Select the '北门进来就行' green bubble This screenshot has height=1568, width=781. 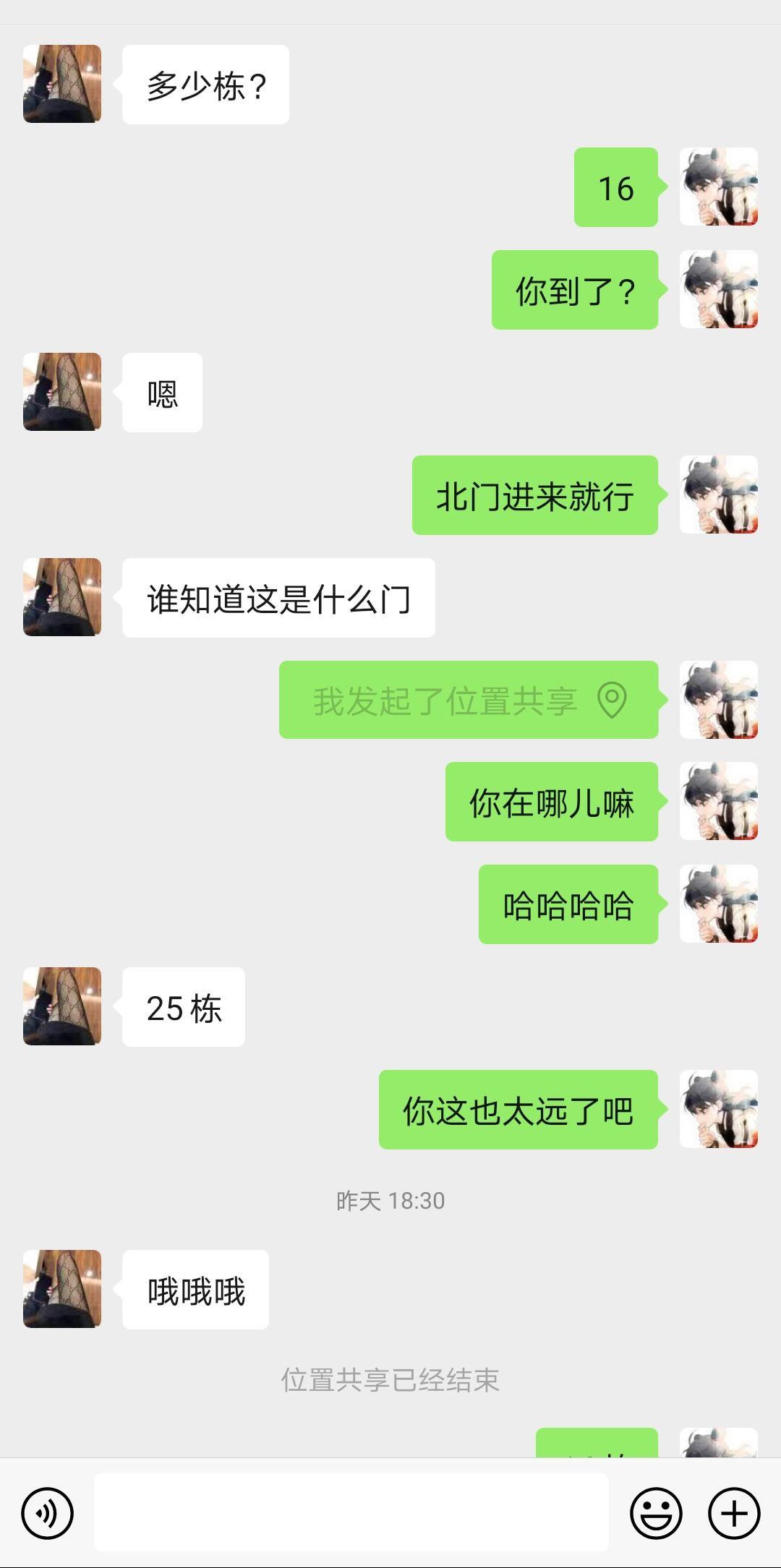[x=535, y=497]
